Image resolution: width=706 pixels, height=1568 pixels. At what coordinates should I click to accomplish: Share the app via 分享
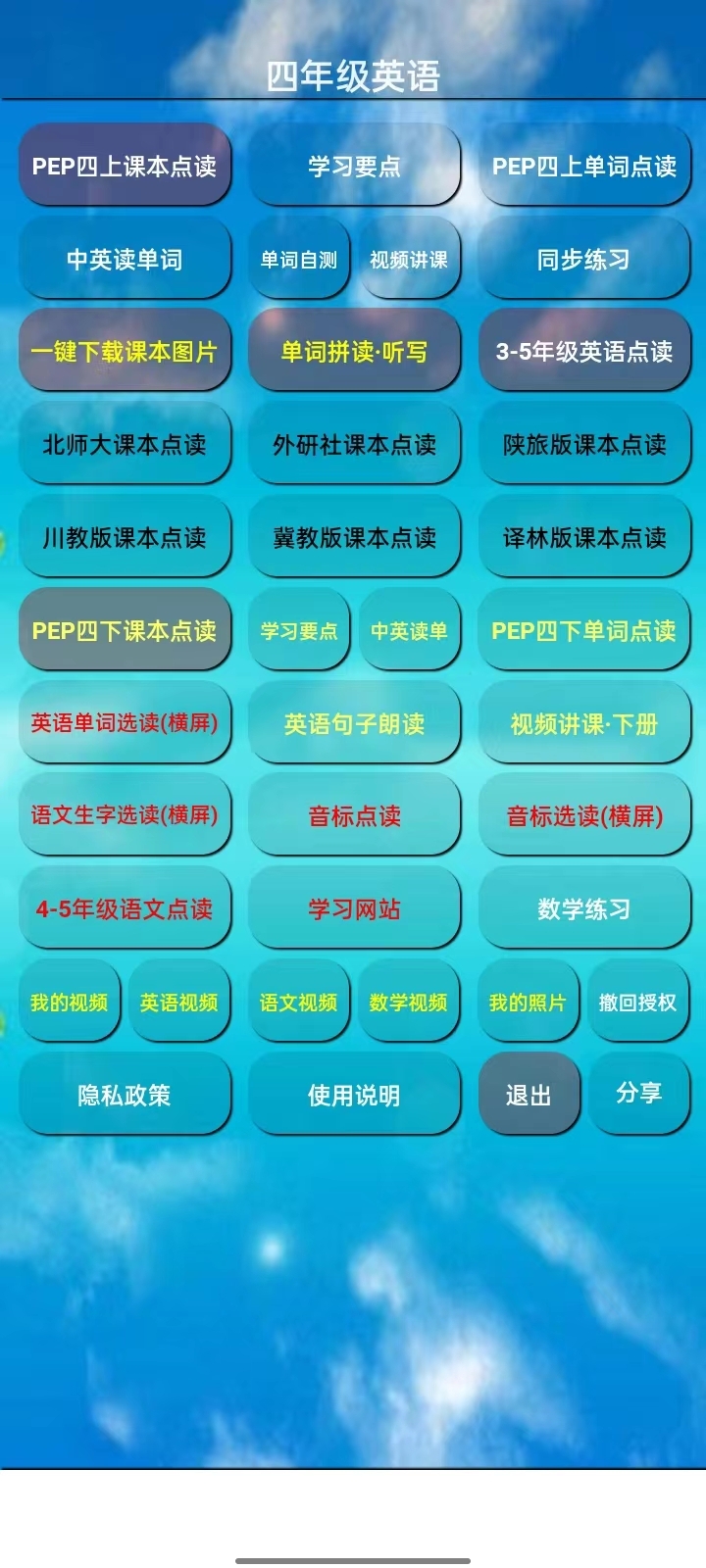pos(638,1093)
